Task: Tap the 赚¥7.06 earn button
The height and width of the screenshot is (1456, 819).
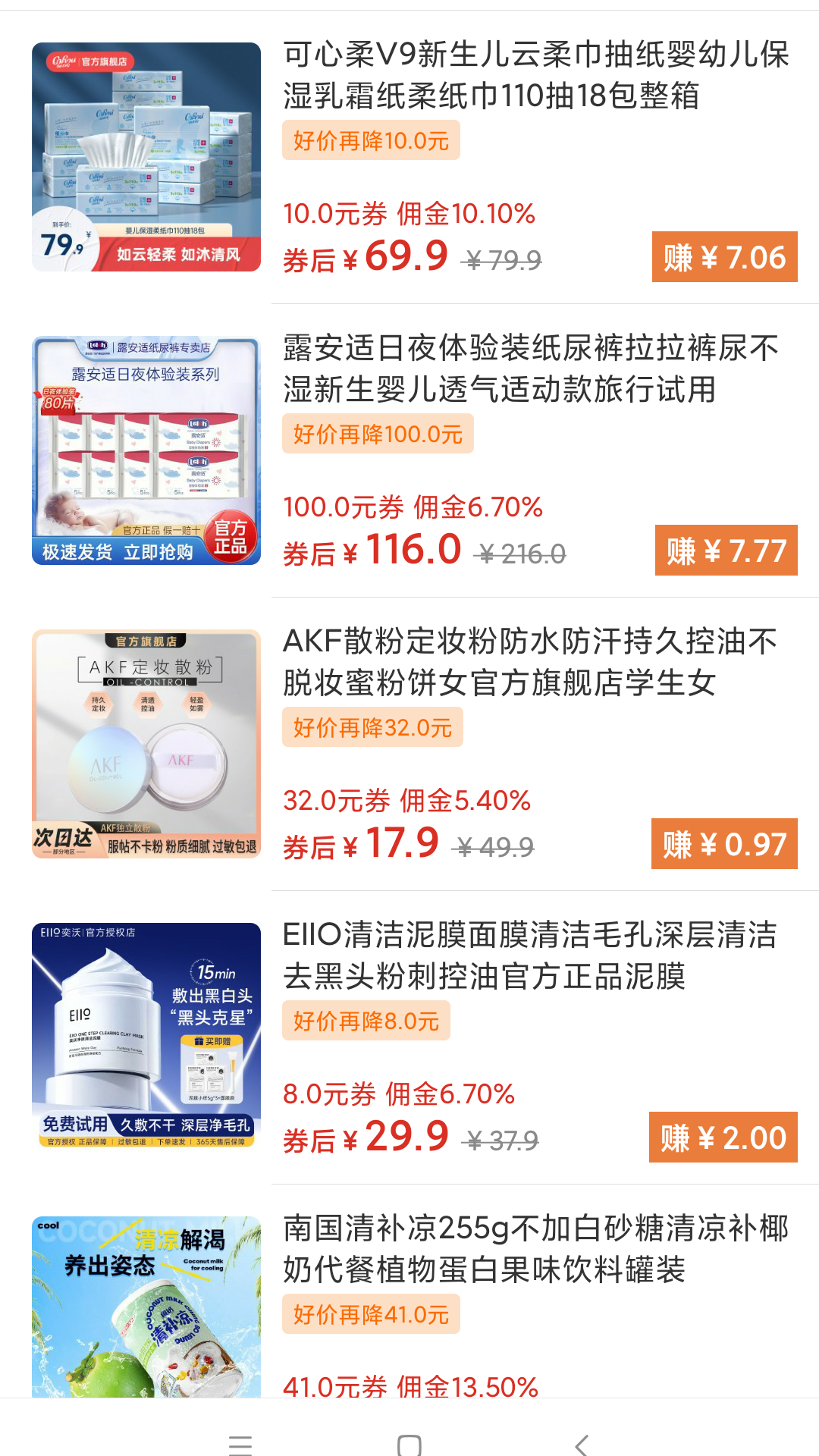Action: pyautogui.click(x=724, y=257)
